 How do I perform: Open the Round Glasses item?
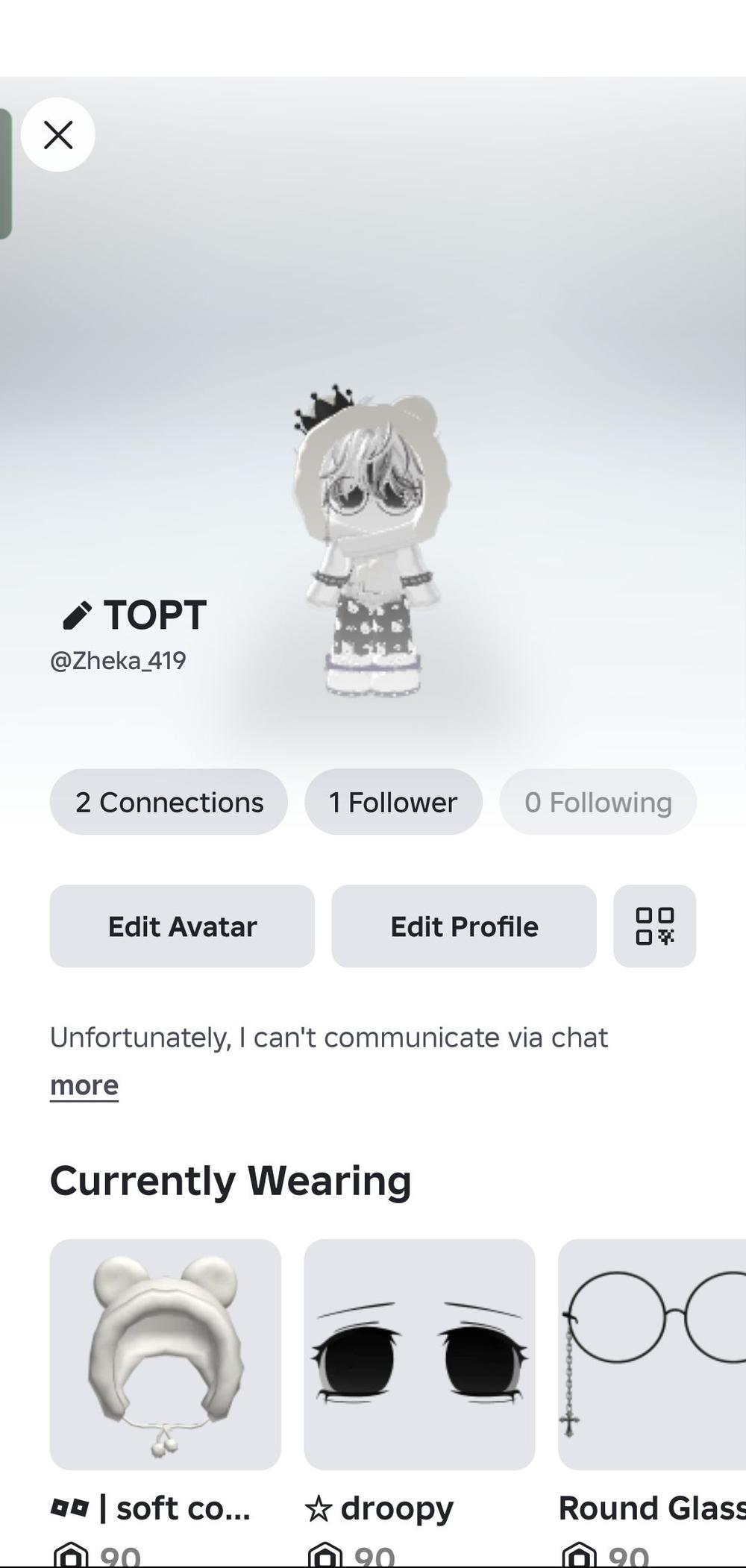click(652, 1354)
